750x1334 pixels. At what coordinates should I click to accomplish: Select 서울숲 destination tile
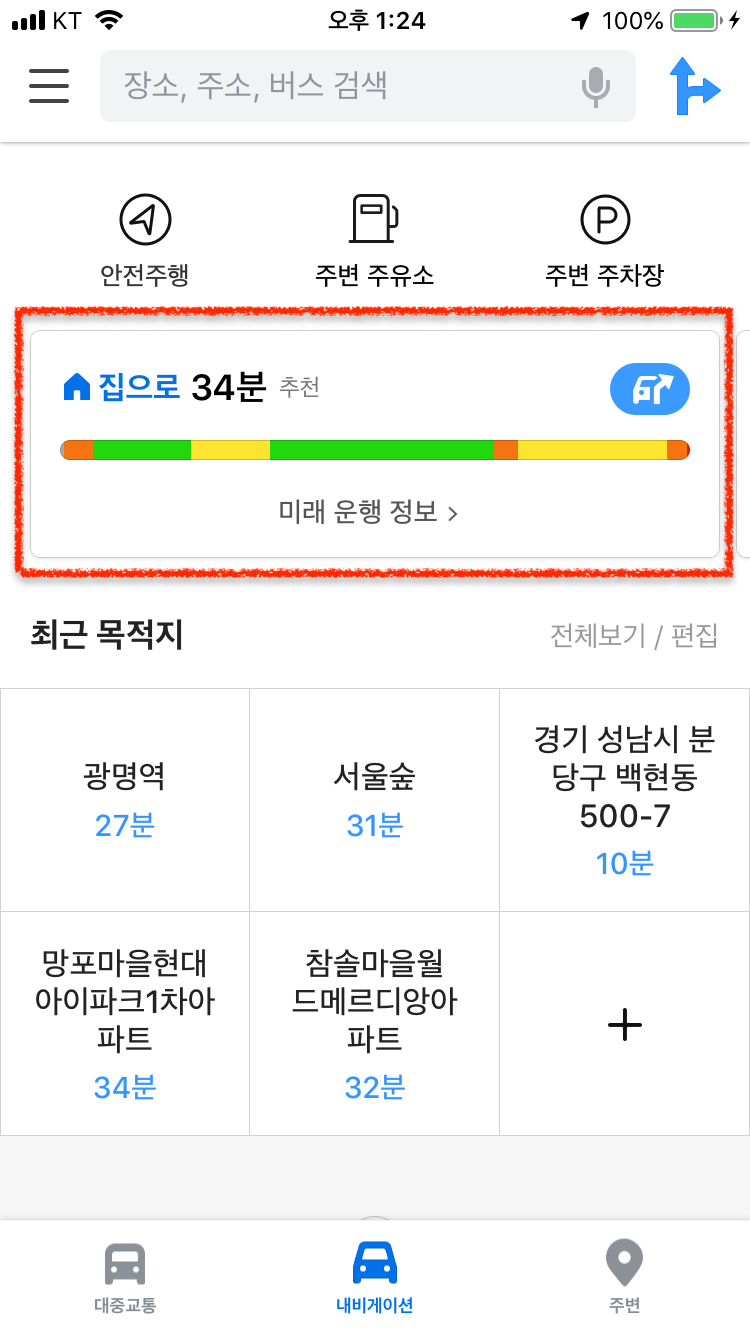(x=375, y=800)
